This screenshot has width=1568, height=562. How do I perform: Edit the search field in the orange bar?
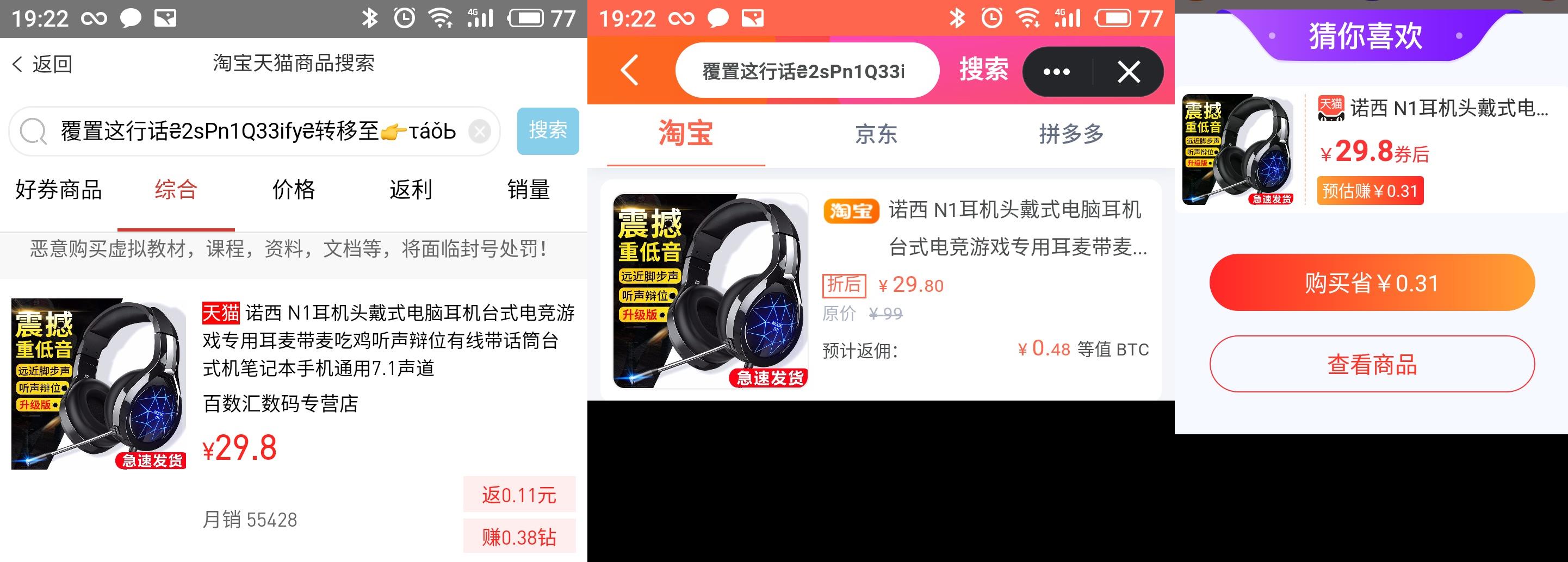[803, 71]
